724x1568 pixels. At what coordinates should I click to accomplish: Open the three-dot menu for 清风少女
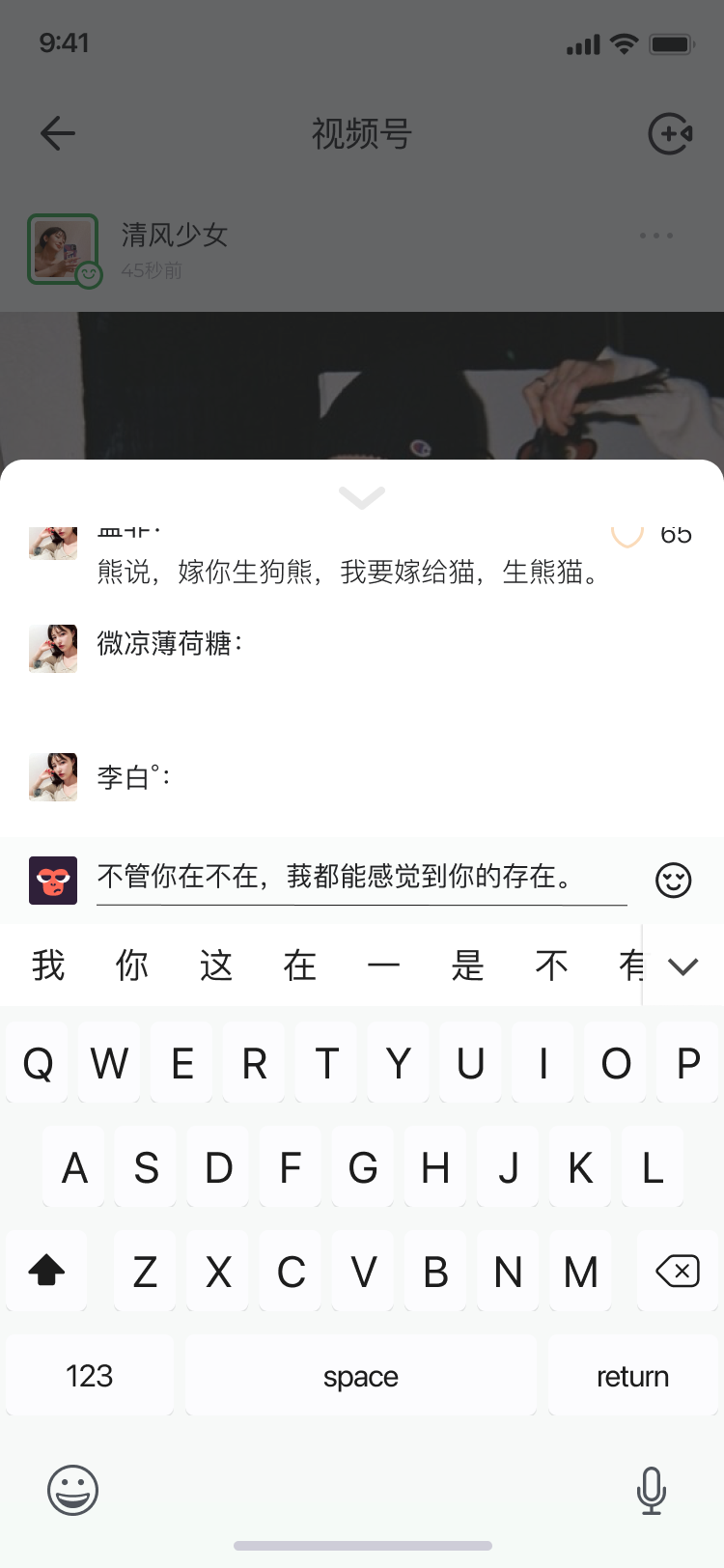tap(655, 236)
